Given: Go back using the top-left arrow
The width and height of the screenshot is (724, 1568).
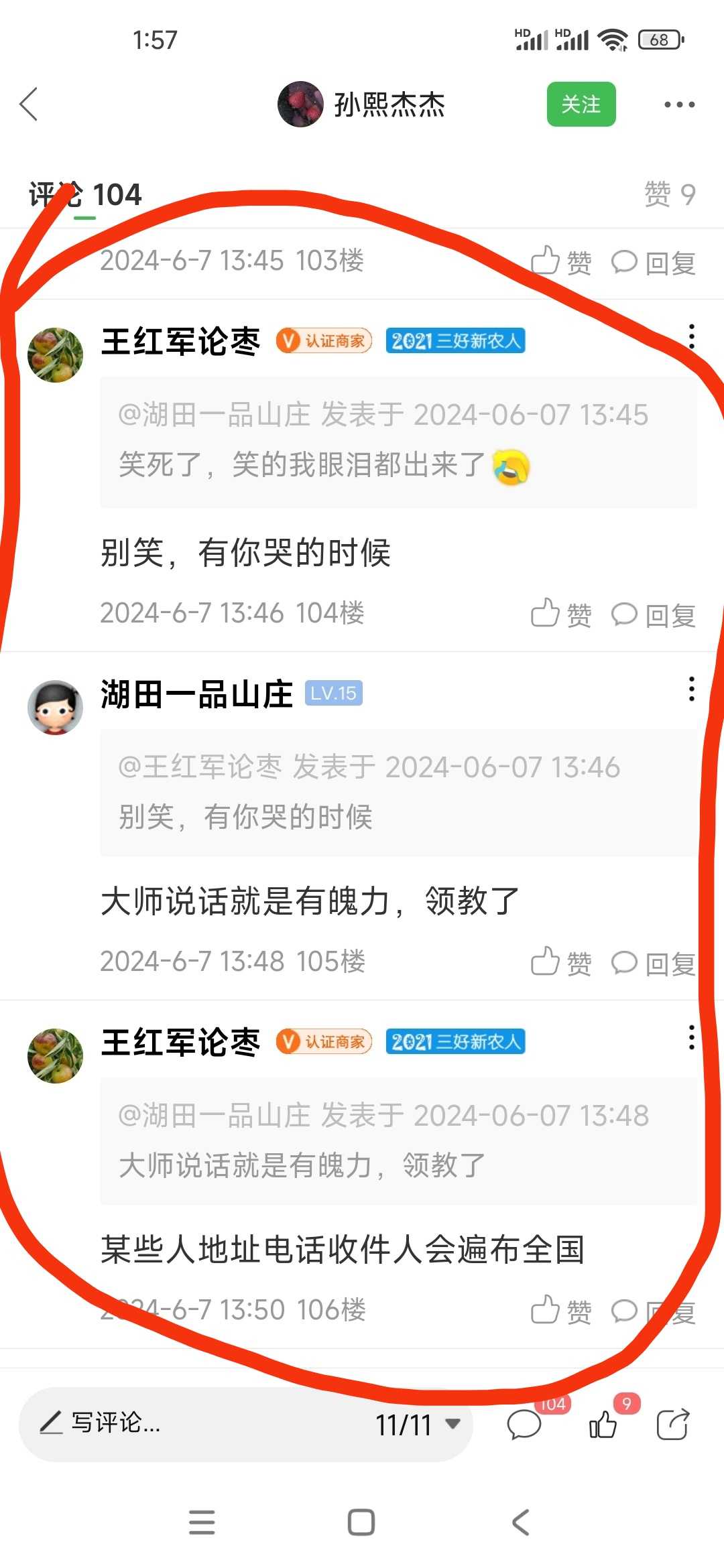Looking at the screenshot, I should point(29,105).
